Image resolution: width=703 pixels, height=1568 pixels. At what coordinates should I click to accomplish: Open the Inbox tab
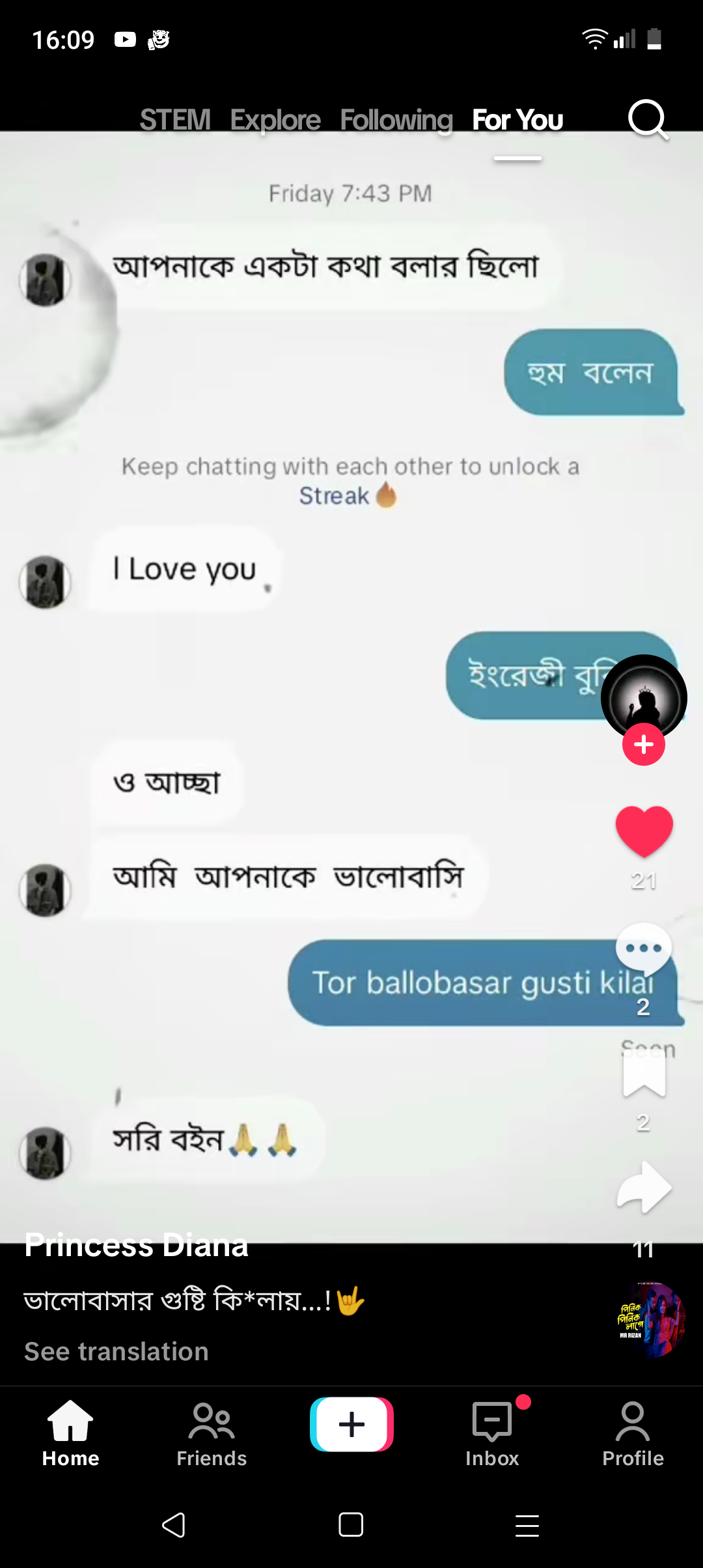pos(492,1435)
